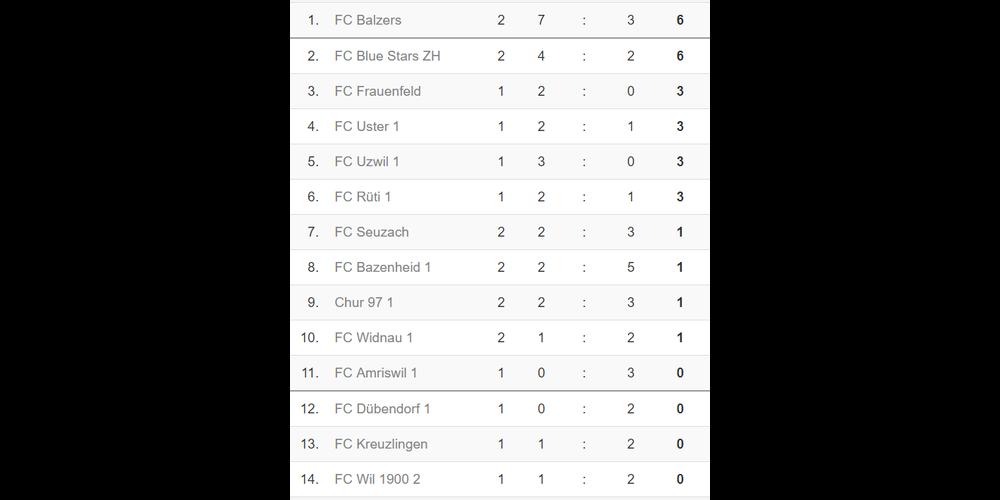
Task: View FC Frauenfeld team details
Action: [x=377, y=91]
